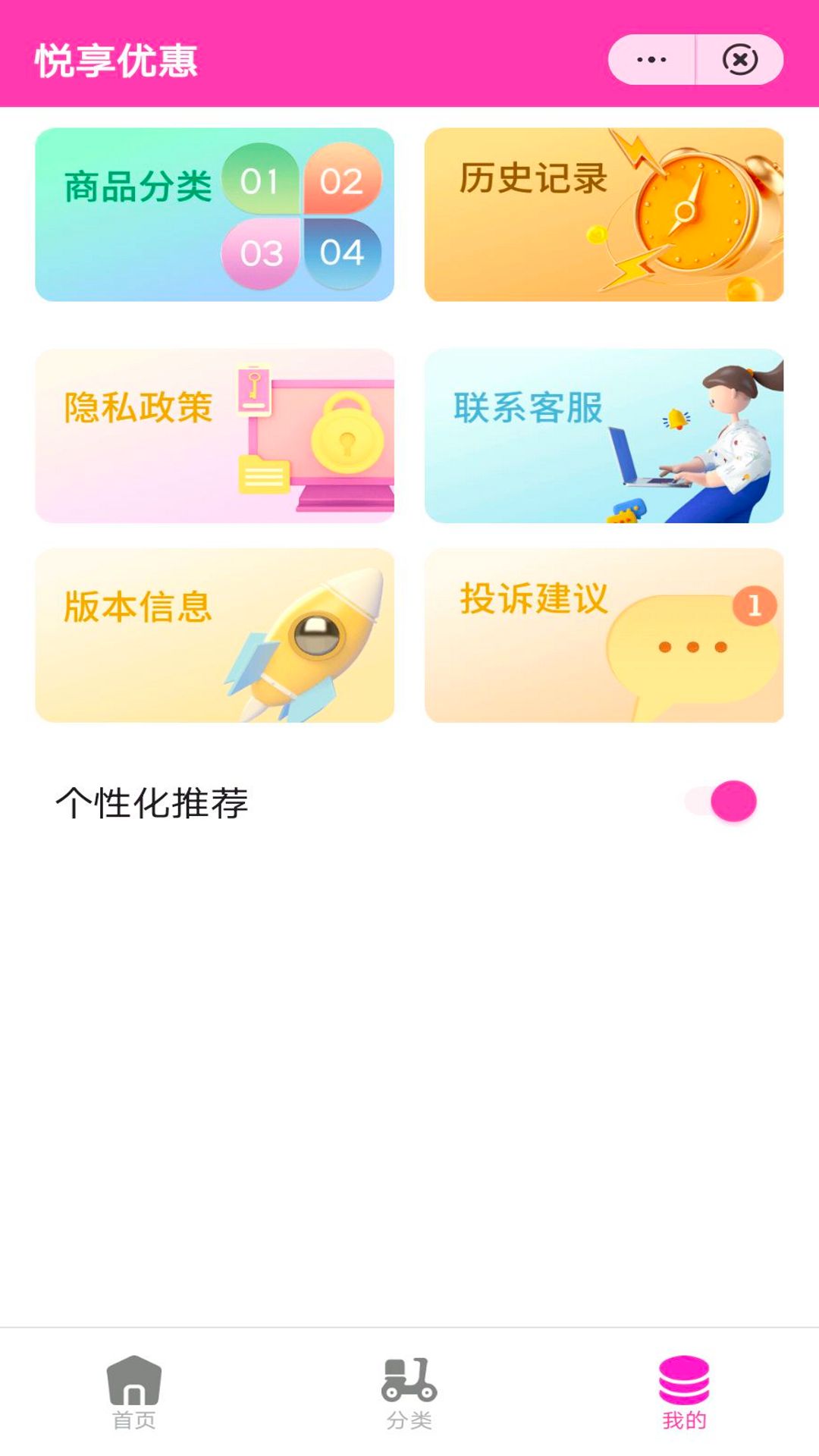Tap category tile 04 in 商品分类
This screenshot has width=819, height=1456.
(342, 254)
